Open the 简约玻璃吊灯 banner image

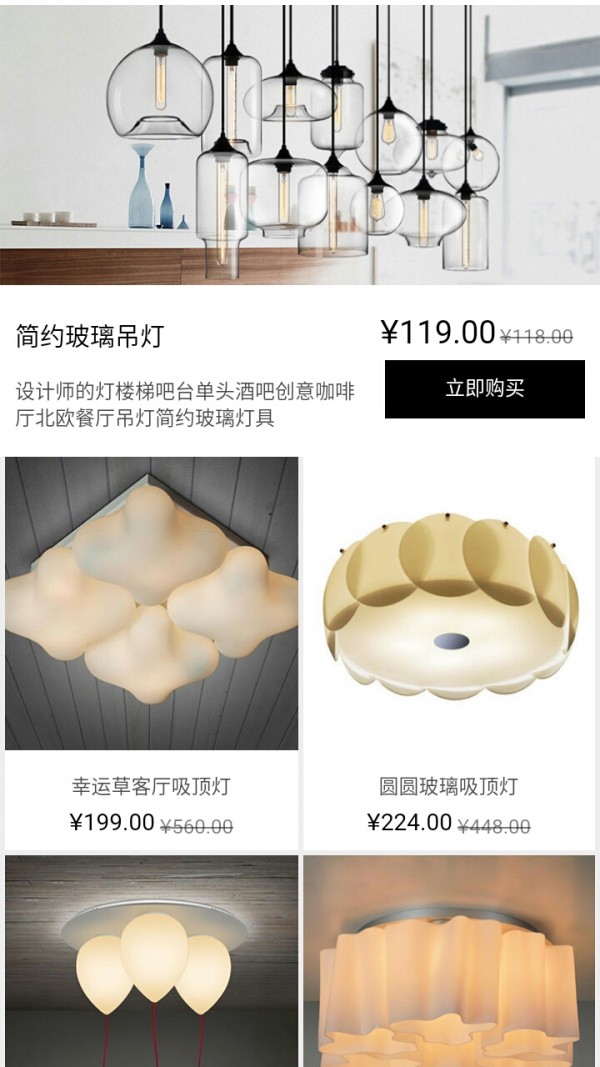point(300,142)
